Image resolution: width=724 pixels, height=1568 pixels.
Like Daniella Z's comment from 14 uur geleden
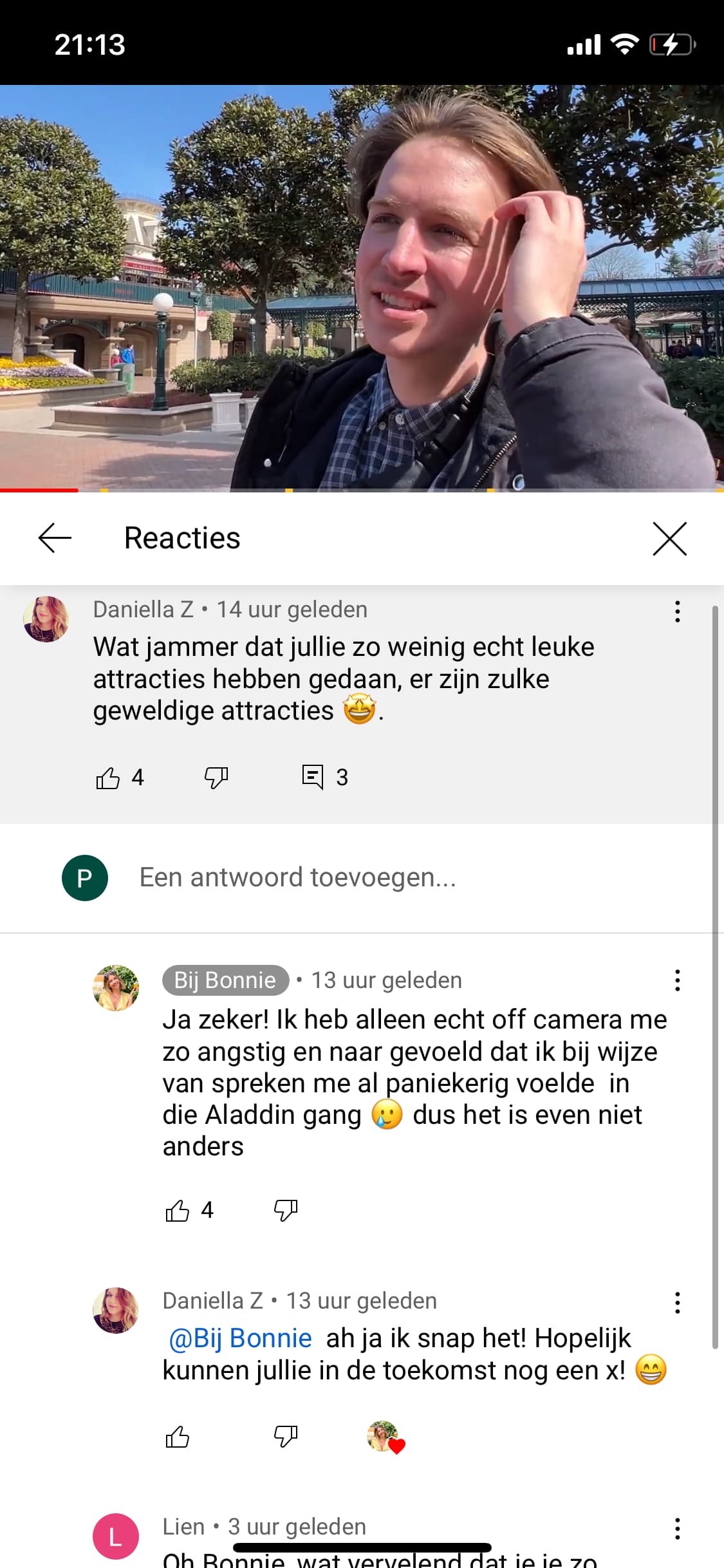[x=108, y=778]
